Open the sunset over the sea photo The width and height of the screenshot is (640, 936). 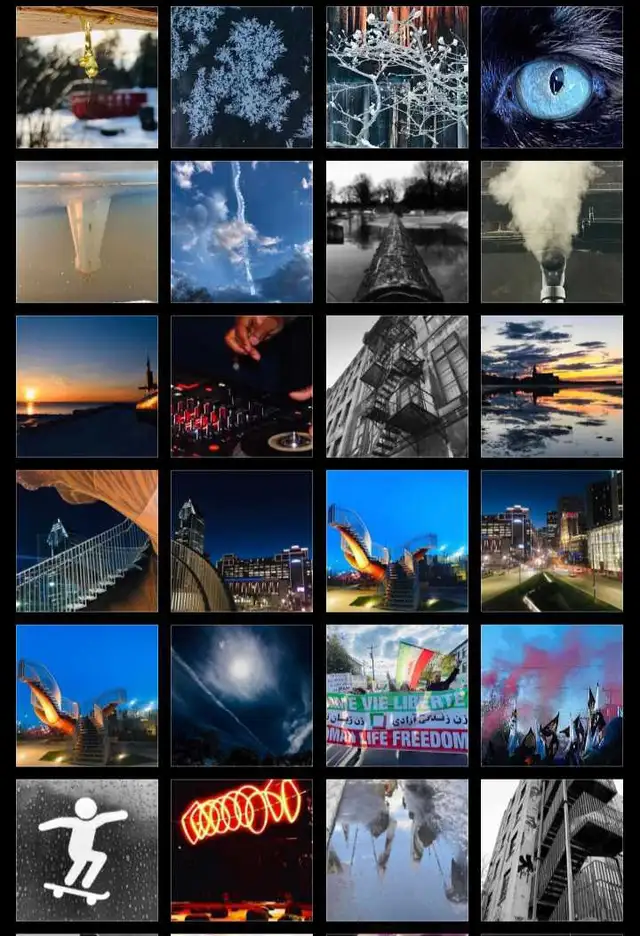[87, 387]
